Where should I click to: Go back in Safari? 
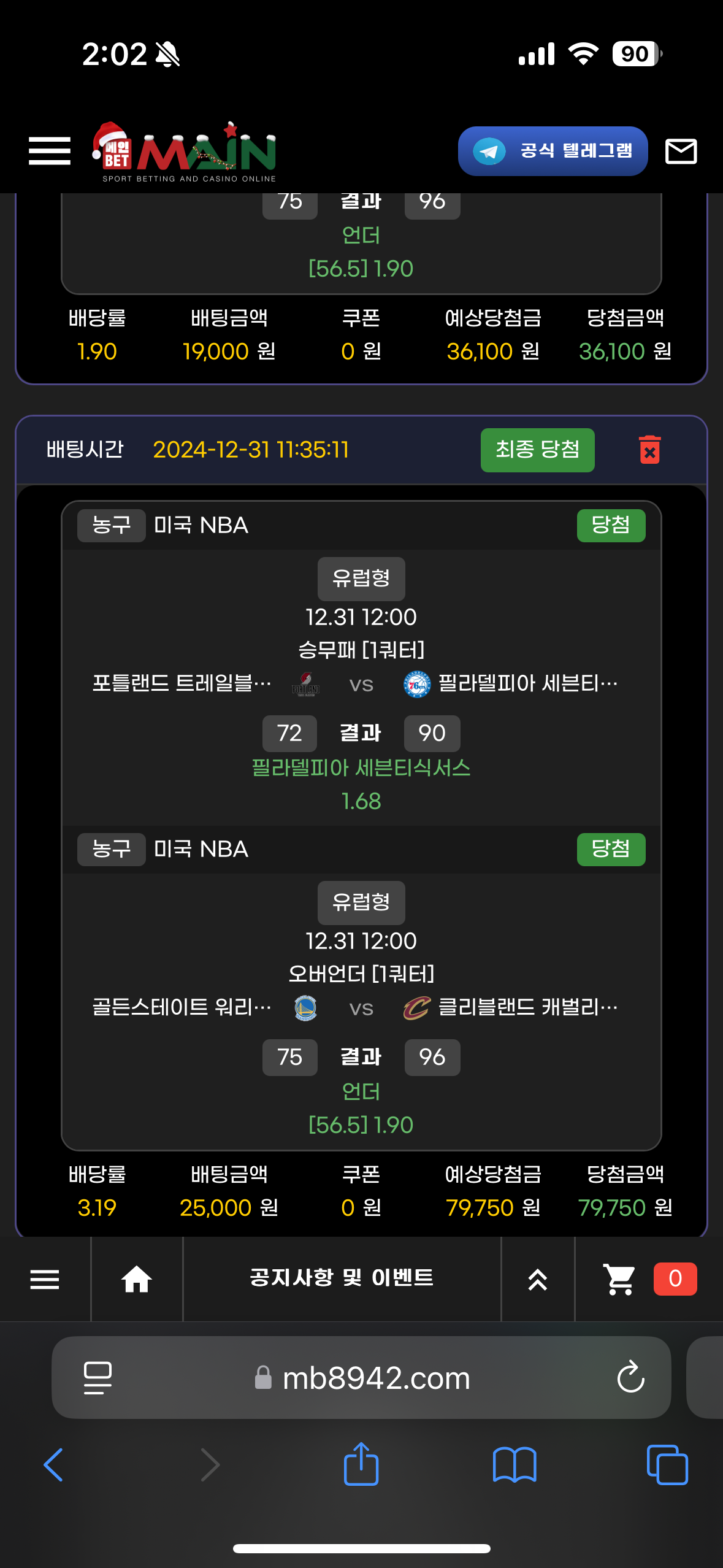[x=54, y=1464]
